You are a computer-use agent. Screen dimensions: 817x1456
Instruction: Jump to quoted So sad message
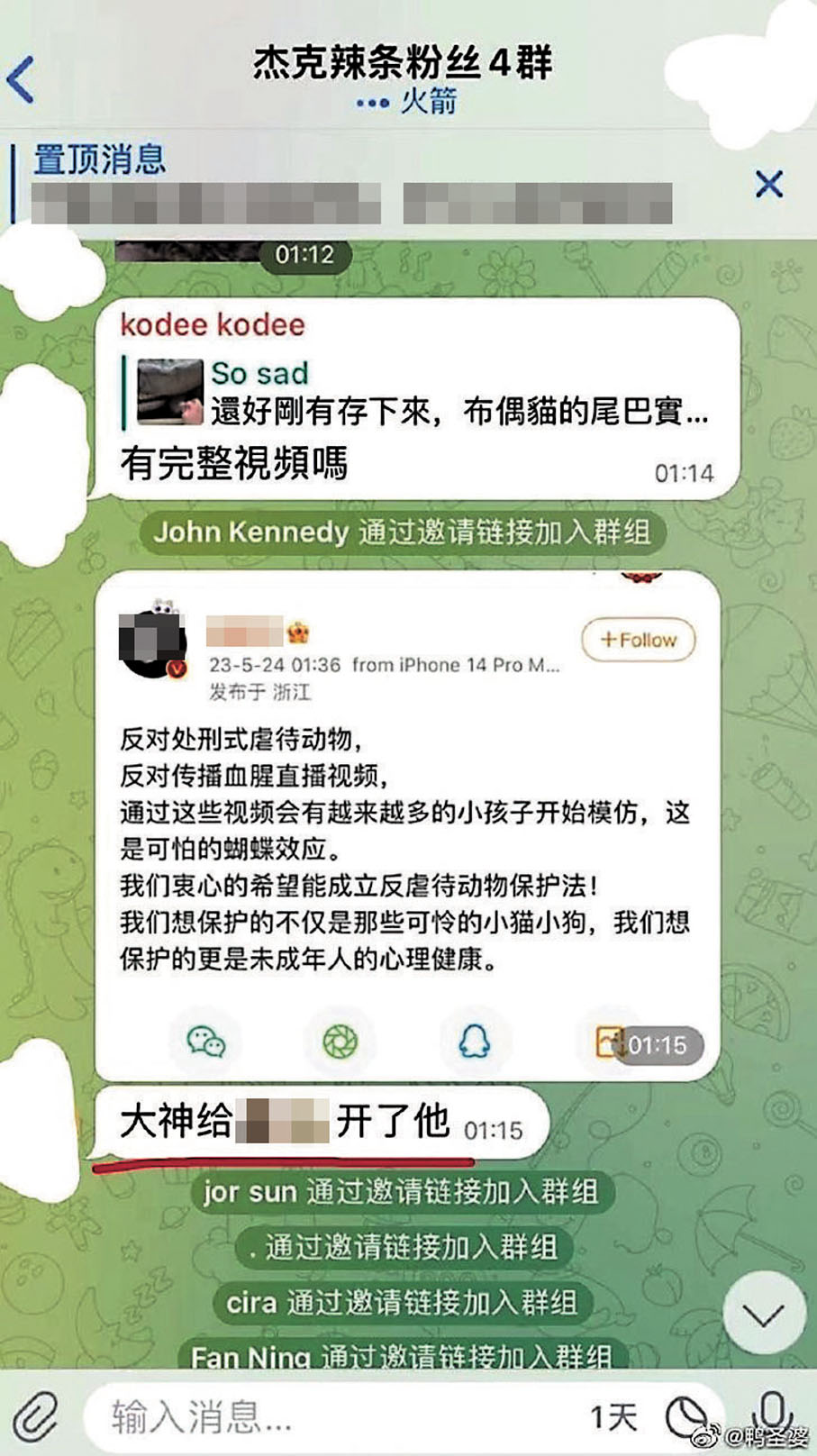pos(423,393)
